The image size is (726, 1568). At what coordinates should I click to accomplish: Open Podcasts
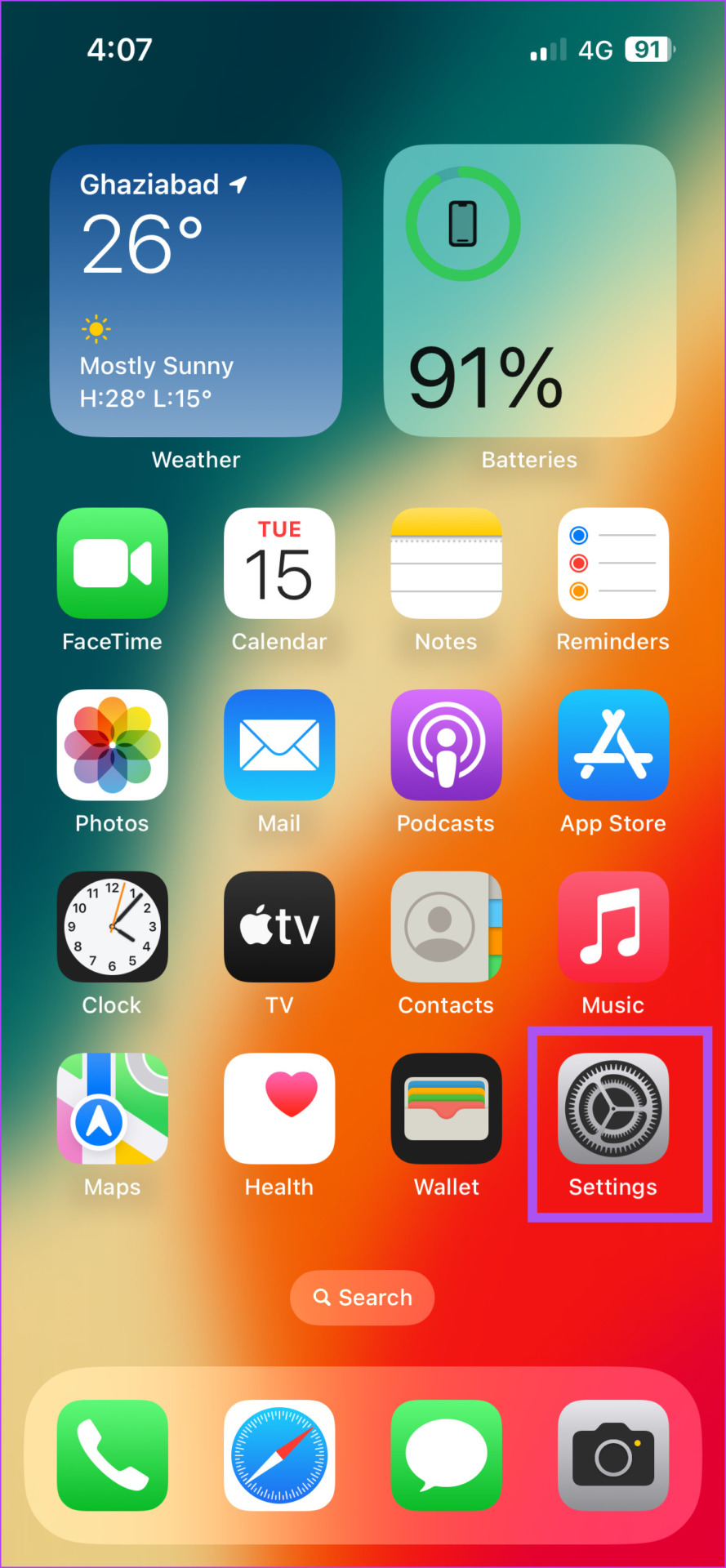[446, 745]
